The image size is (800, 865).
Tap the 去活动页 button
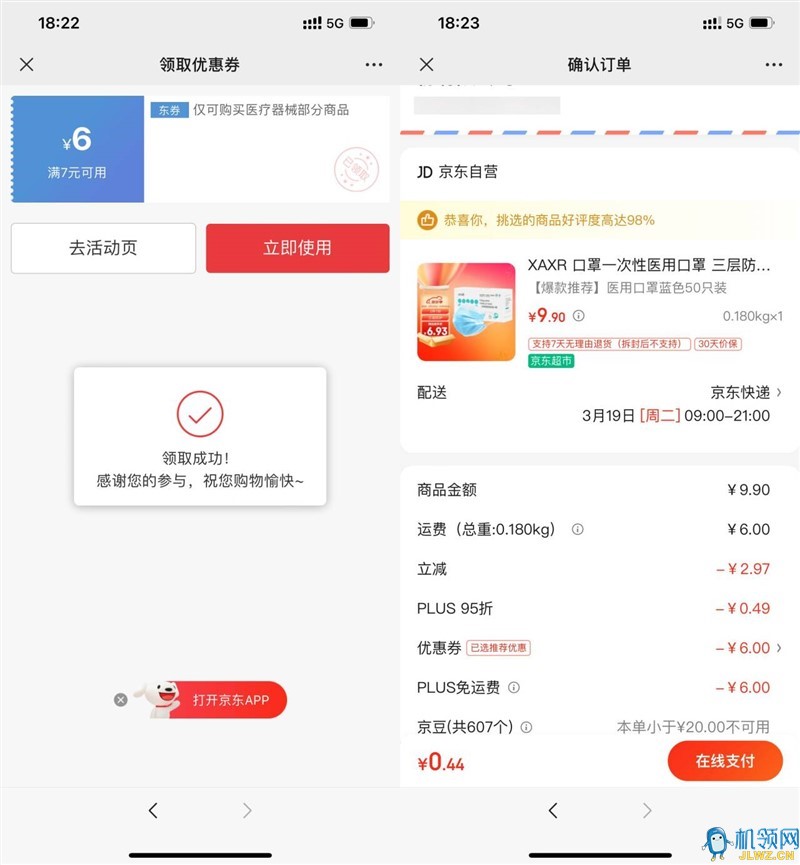(103, 248)
